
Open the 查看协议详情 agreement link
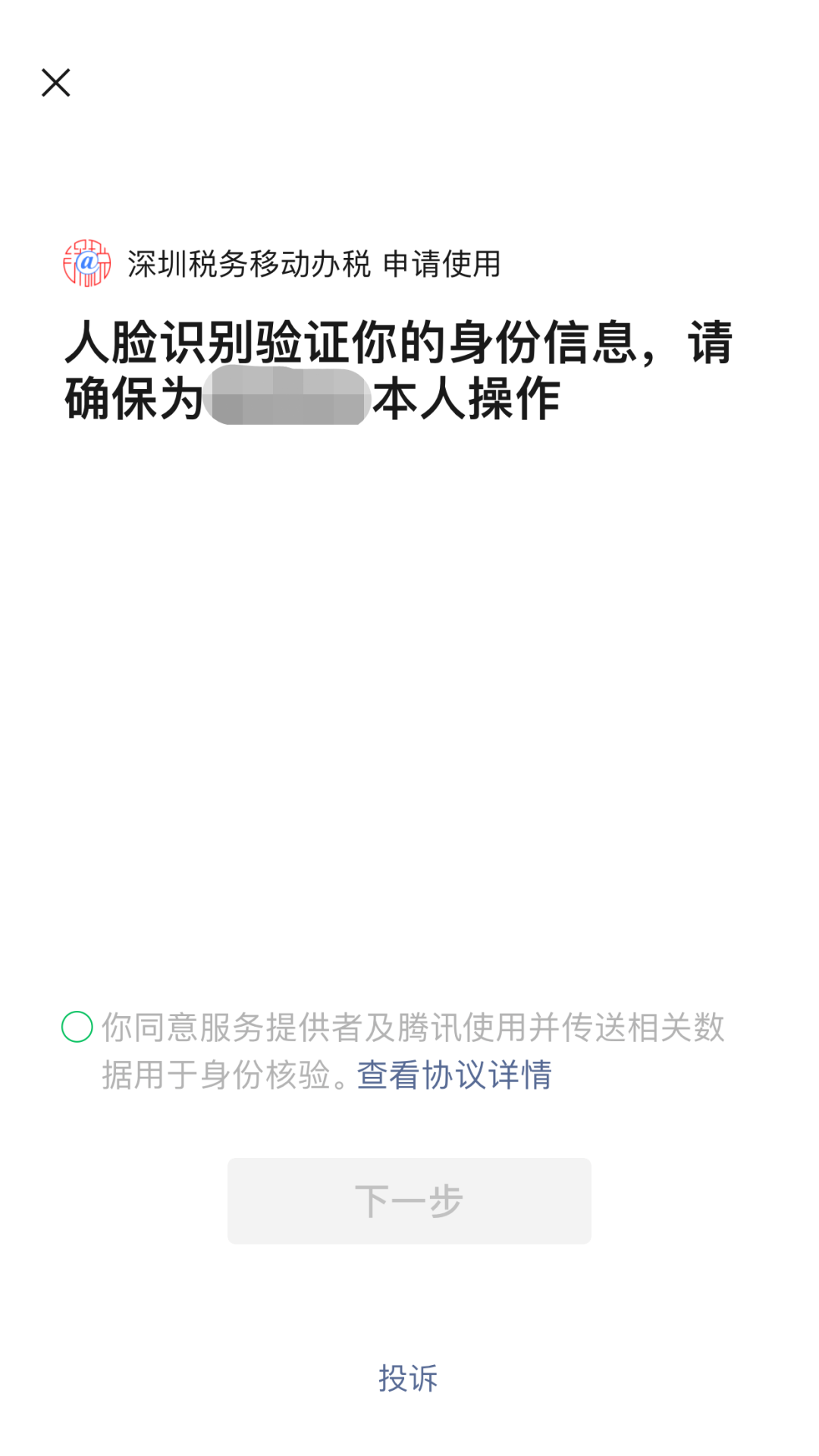[454, 1075]
